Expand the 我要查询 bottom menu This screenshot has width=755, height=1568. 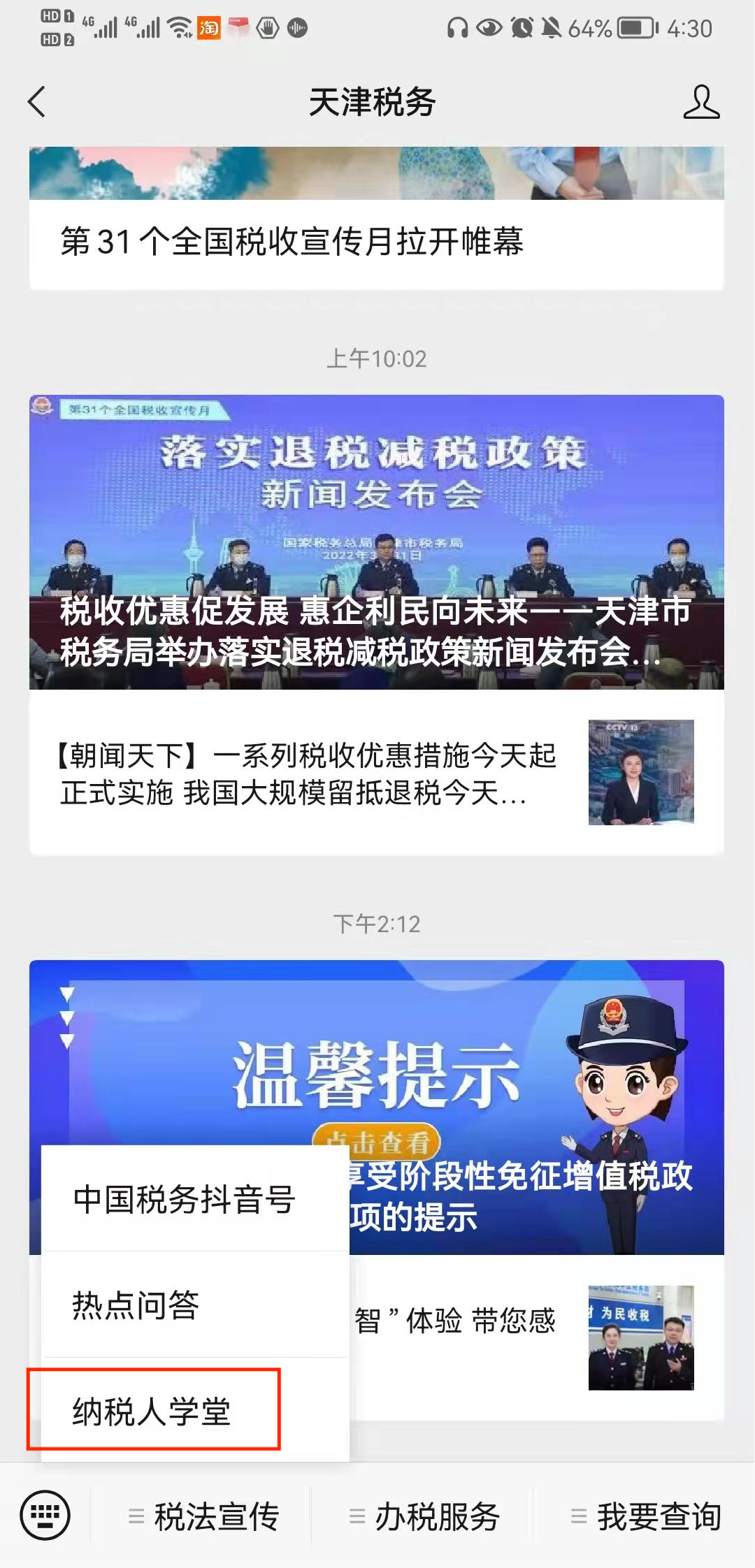pos(645,1517)
